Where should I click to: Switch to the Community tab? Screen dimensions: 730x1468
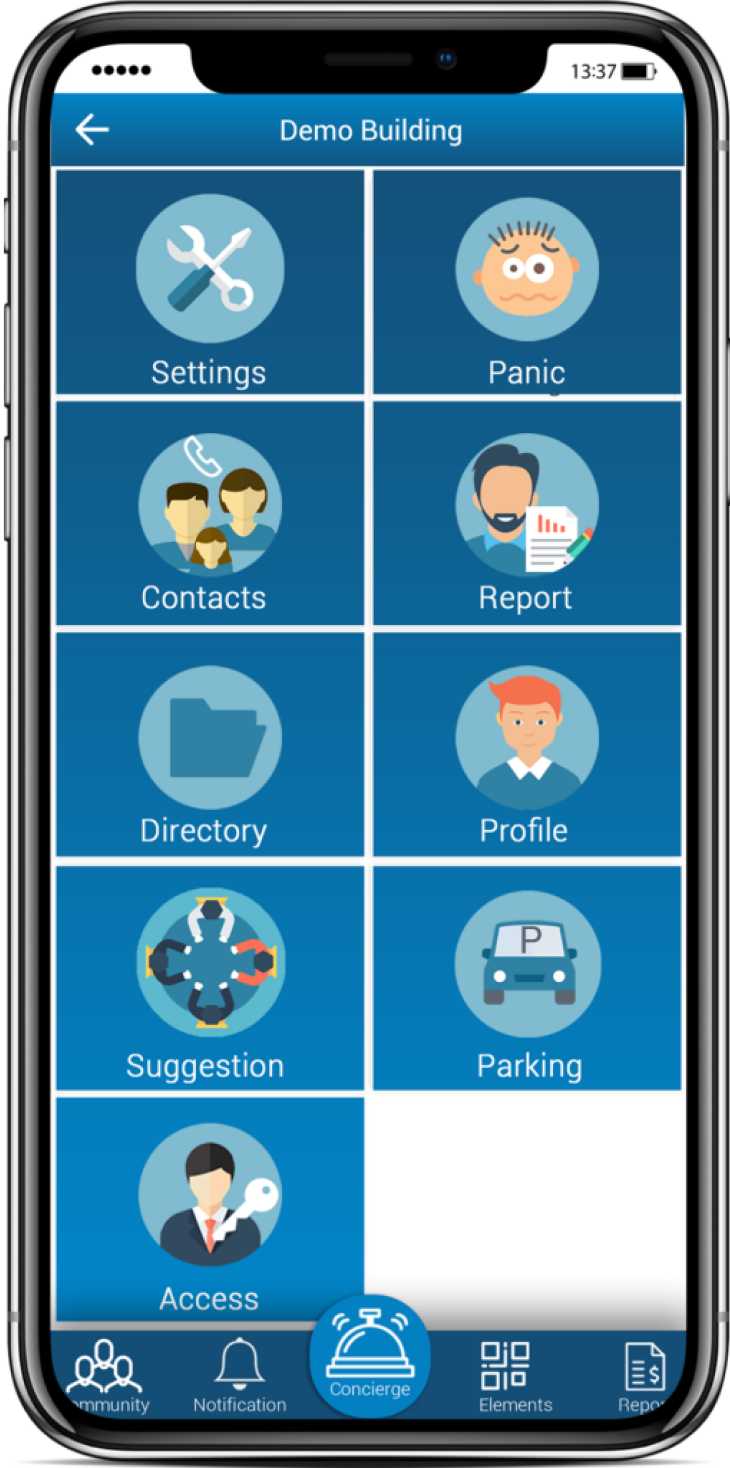pyautogui.click(x=105, y=1377)
